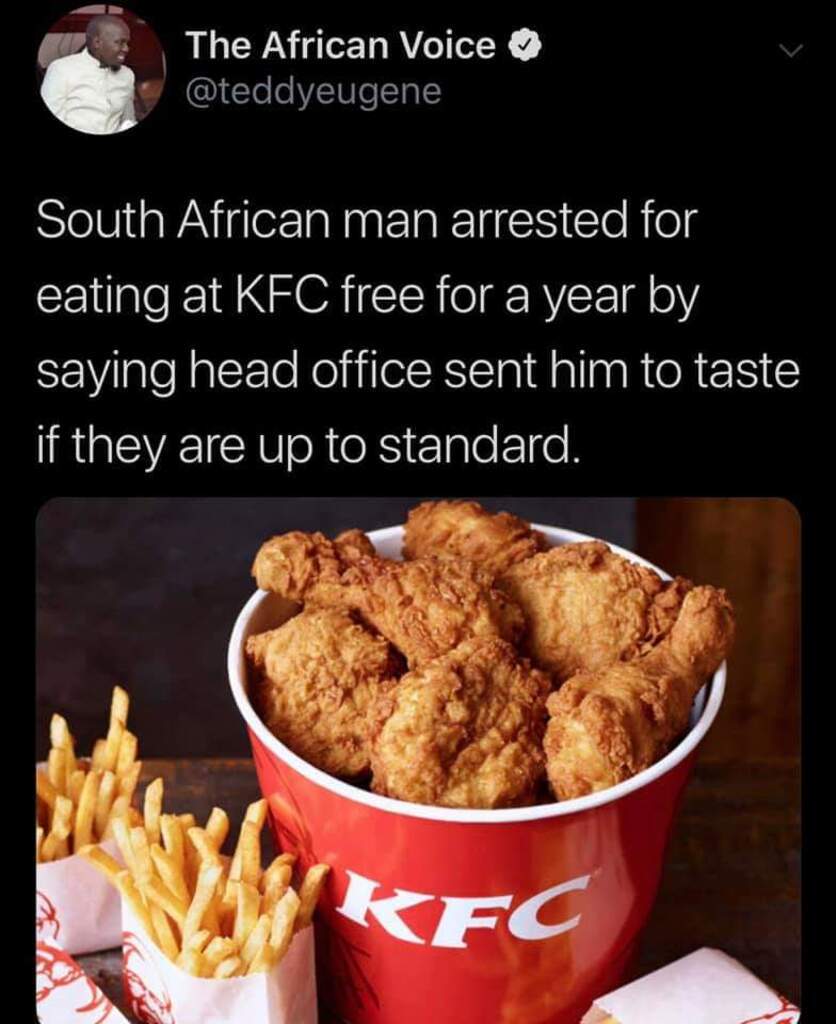Open the KFC bucket photo in the tweet
Screen dimensions: 836x1024
coord(418,760)
